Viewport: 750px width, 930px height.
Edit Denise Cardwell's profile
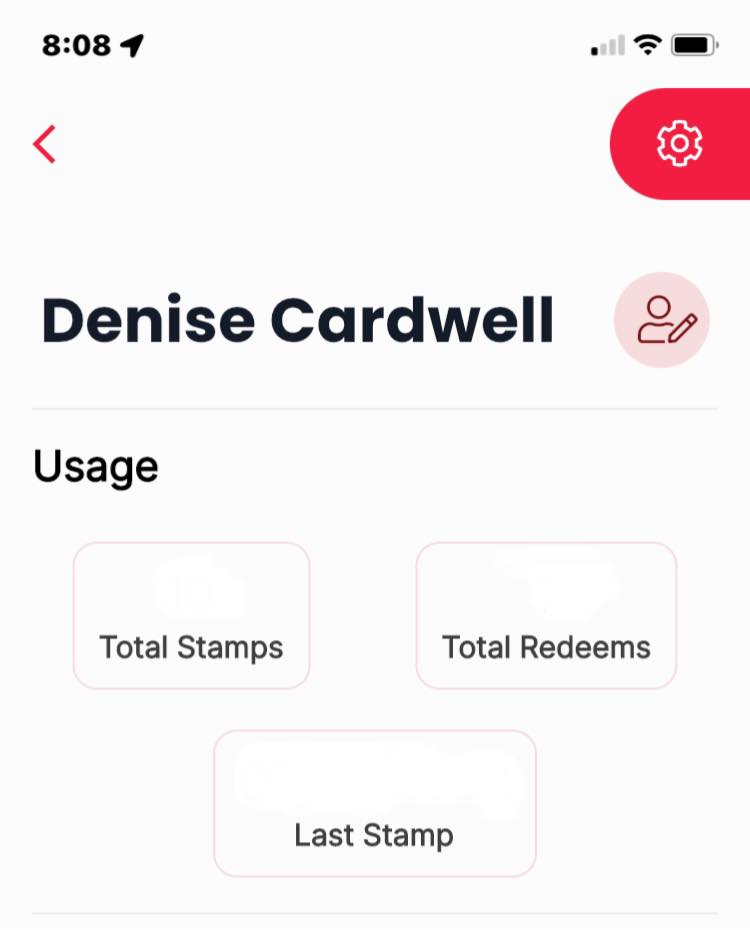661,320
